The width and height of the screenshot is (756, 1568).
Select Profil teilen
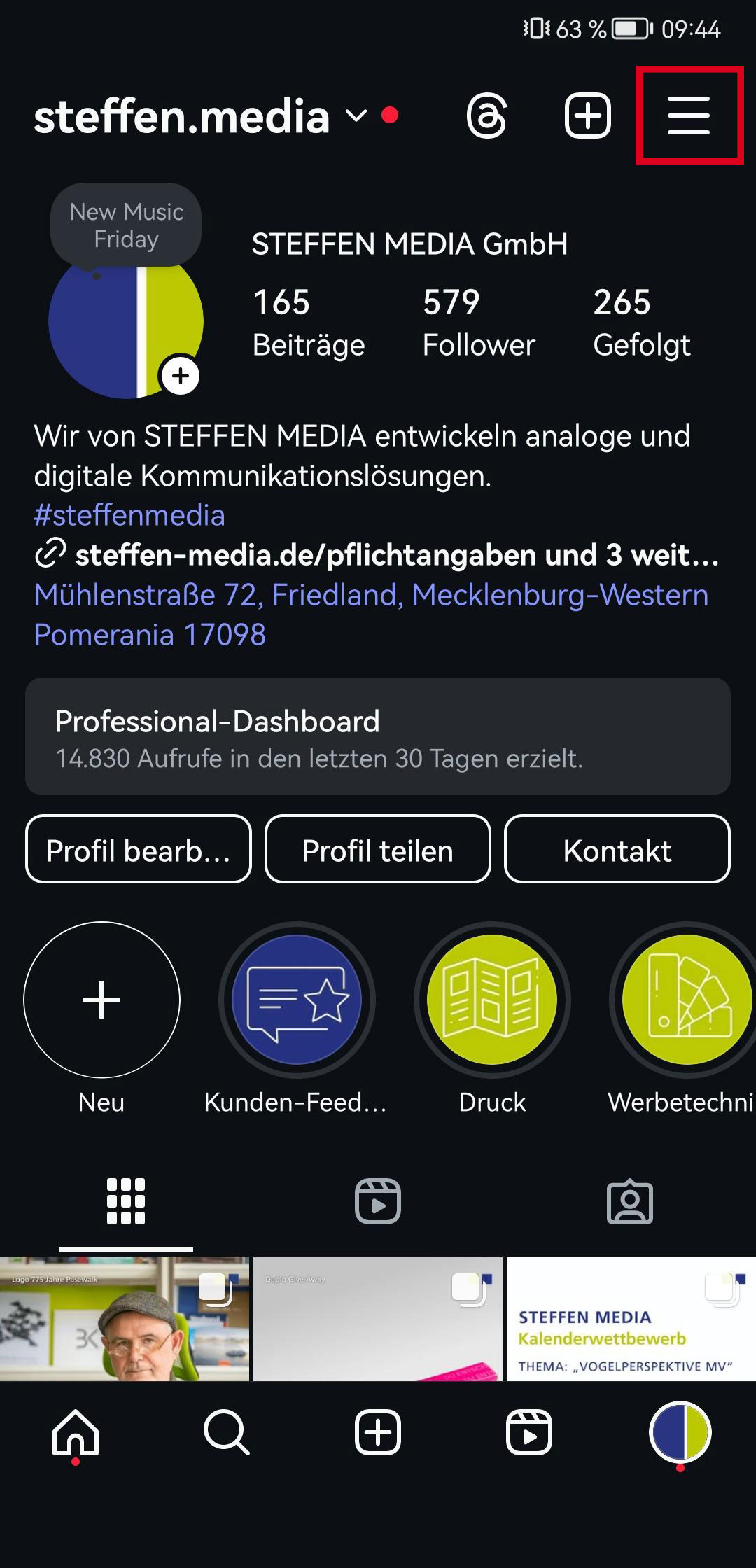click(378, 849)
